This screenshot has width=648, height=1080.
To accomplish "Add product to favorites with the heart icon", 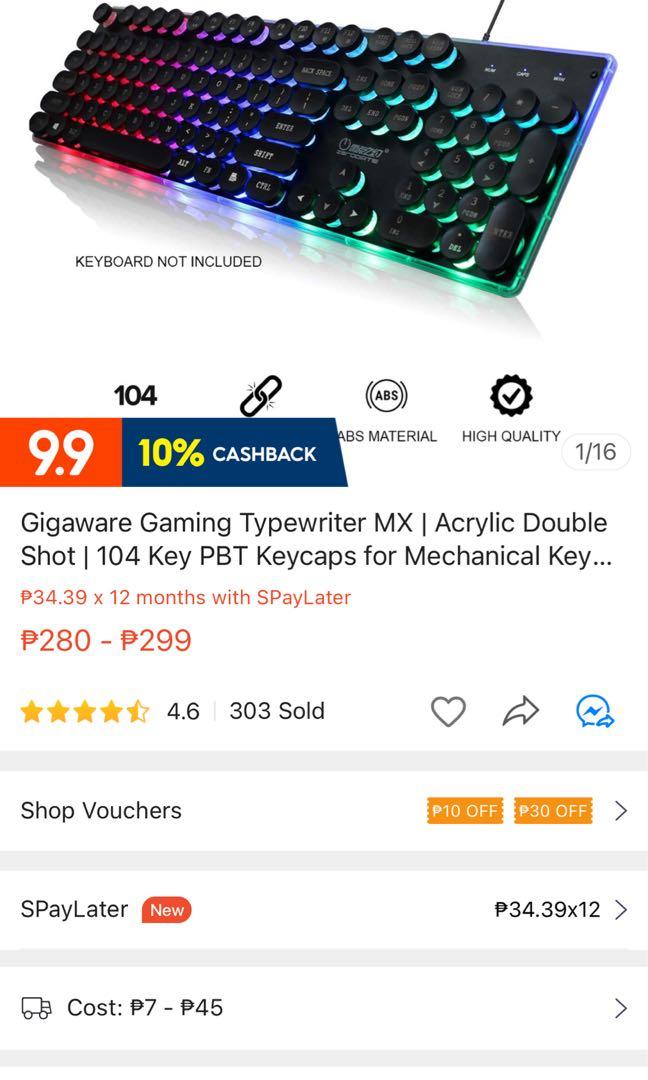I will point(448,711).
